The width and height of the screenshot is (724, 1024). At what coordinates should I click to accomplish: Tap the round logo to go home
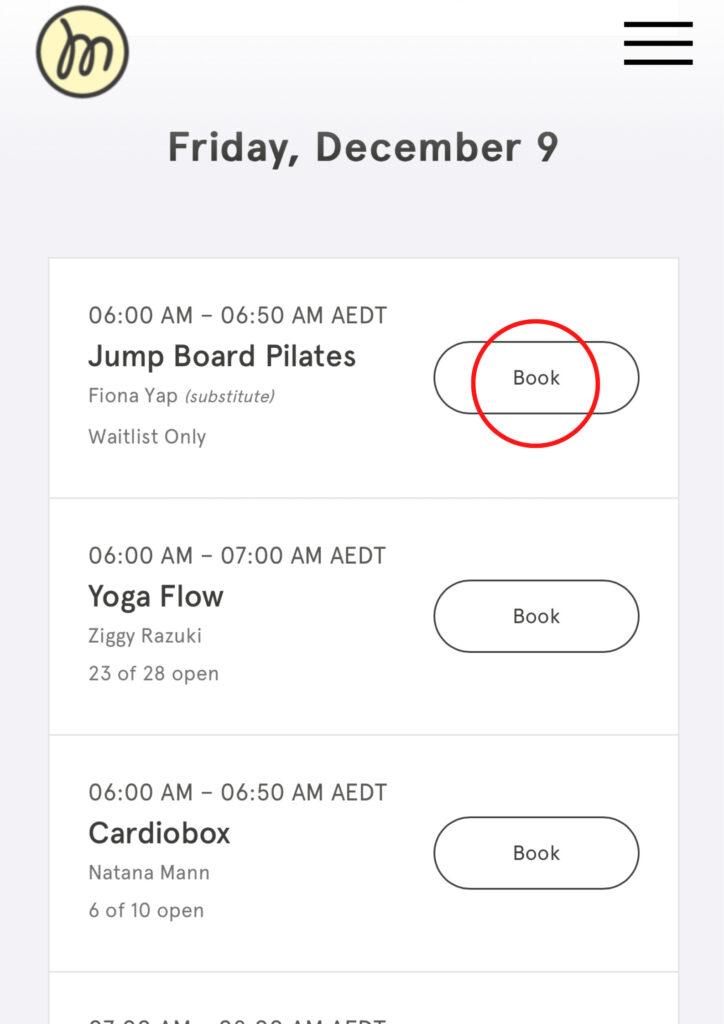pos(82,52)
